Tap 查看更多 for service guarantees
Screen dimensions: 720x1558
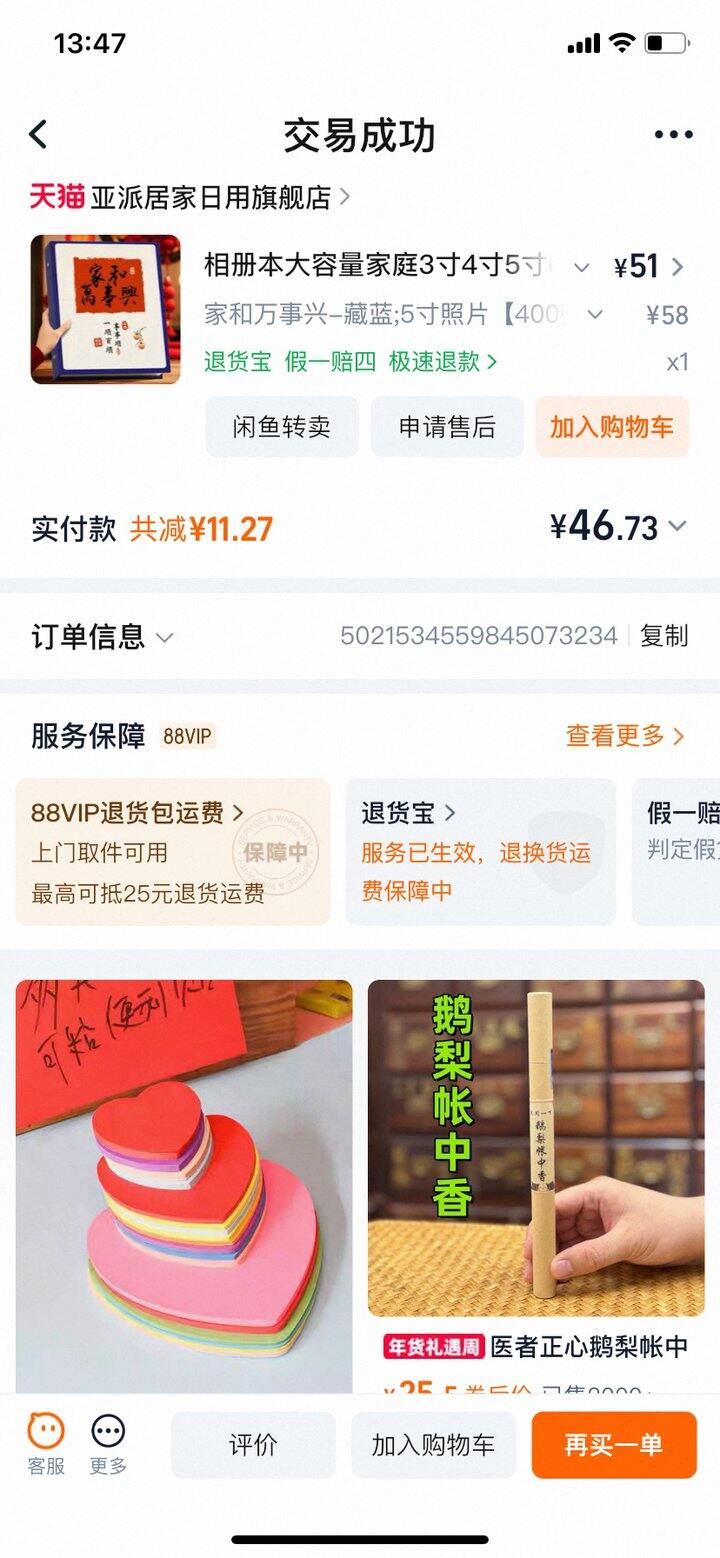coord(625,736)
